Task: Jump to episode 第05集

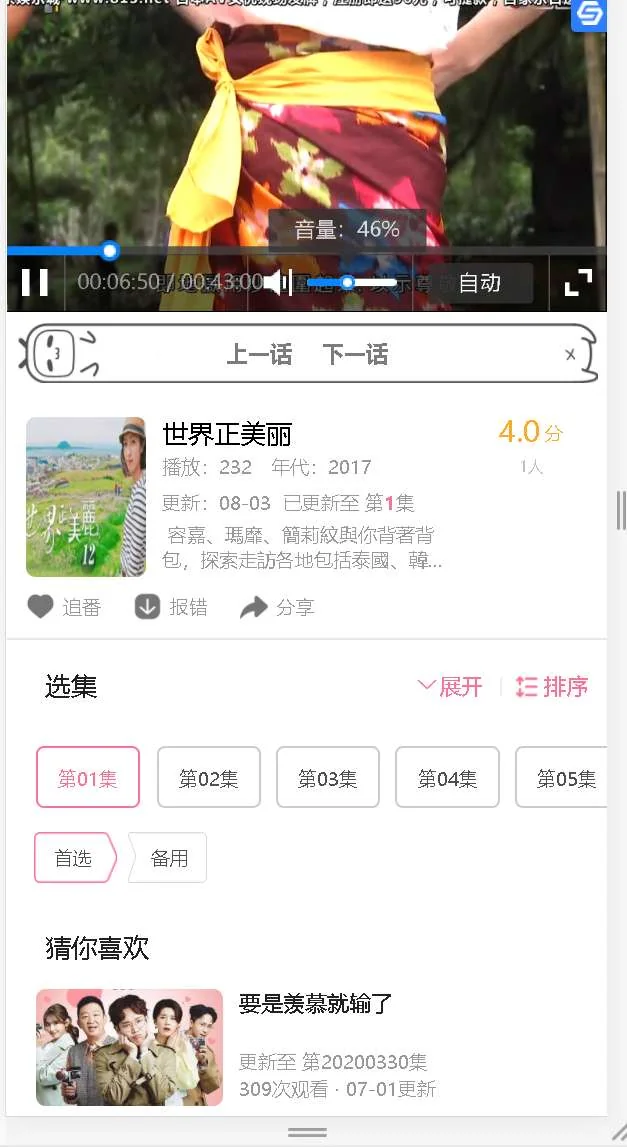Action: [x=564, y=778]
